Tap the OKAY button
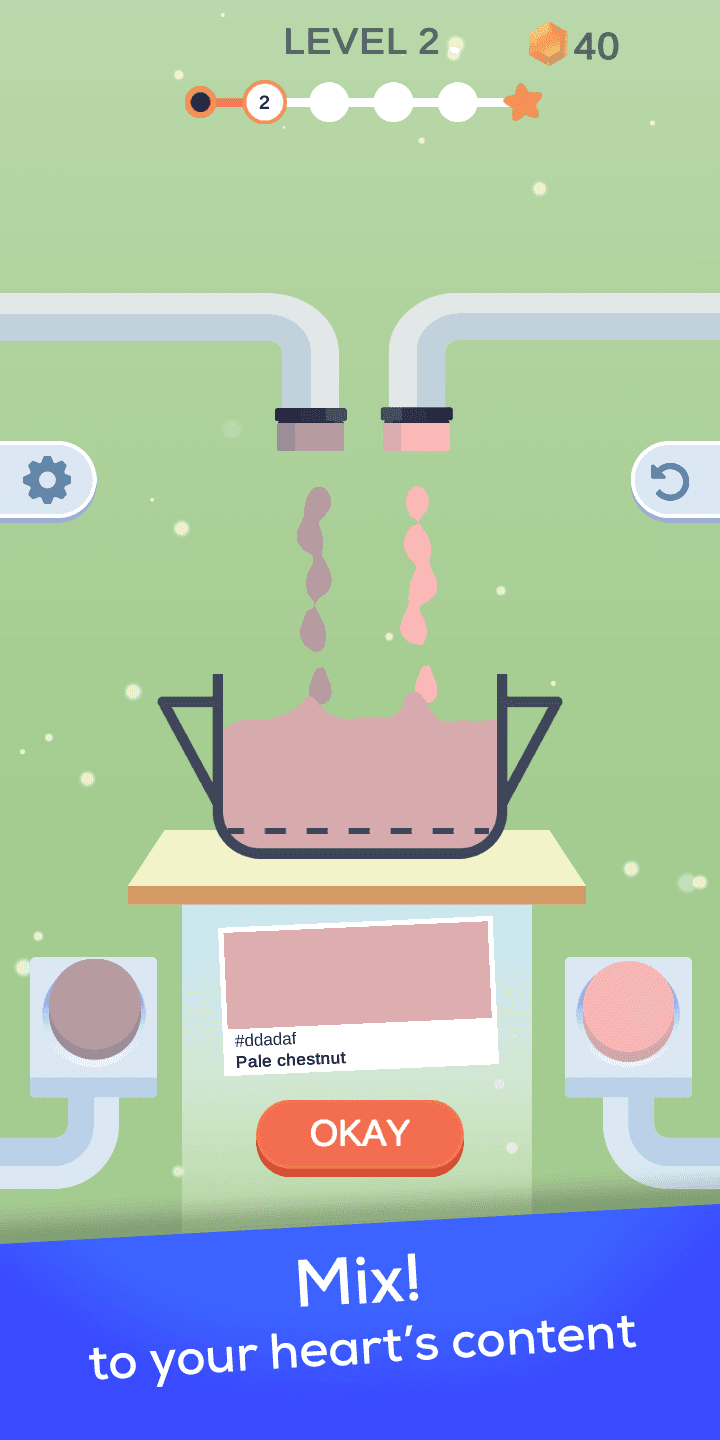 click(x=360, y=1134)
